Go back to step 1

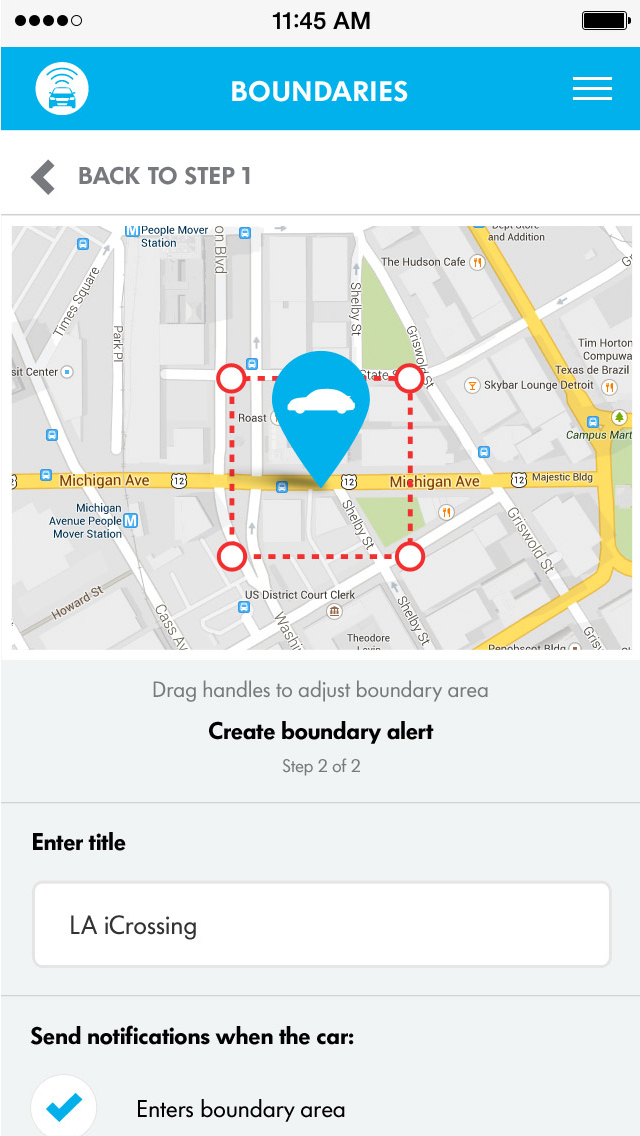coord(142,177)
